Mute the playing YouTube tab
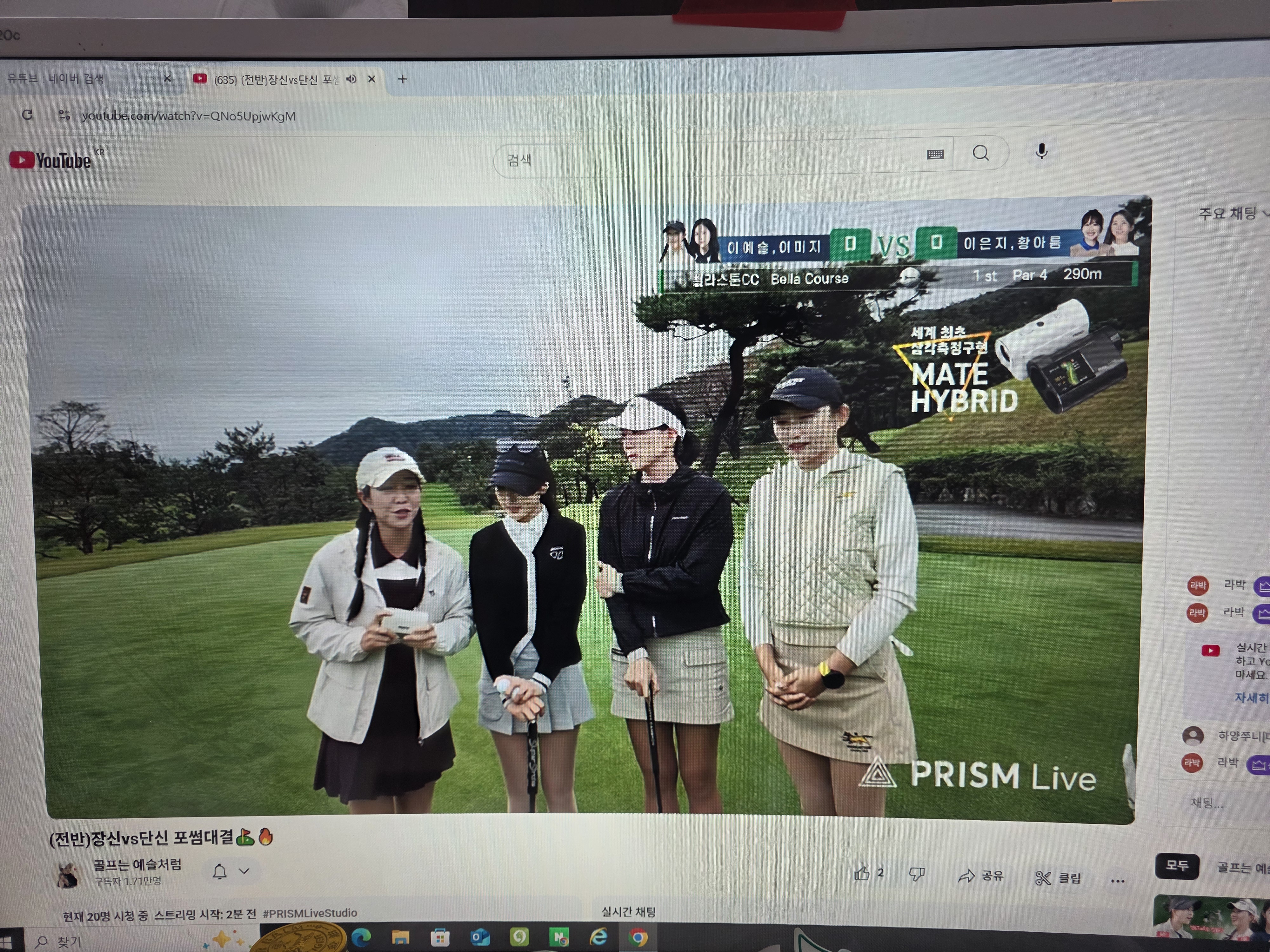Screen dimensions: 1270x952 pyautogui.click(x=351, y=79)
